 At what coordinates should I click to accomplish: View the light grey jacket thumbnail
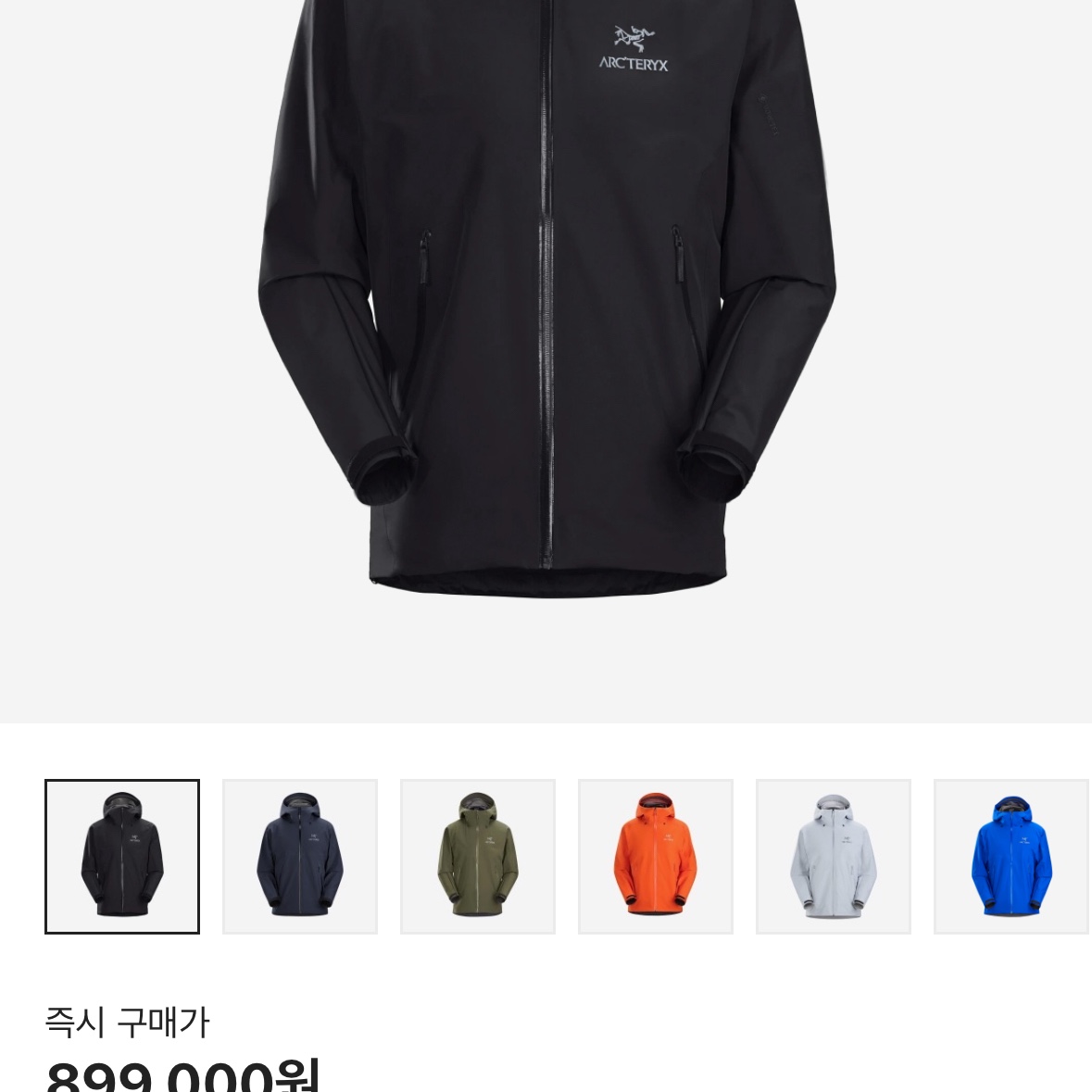[x=834, y=857]
